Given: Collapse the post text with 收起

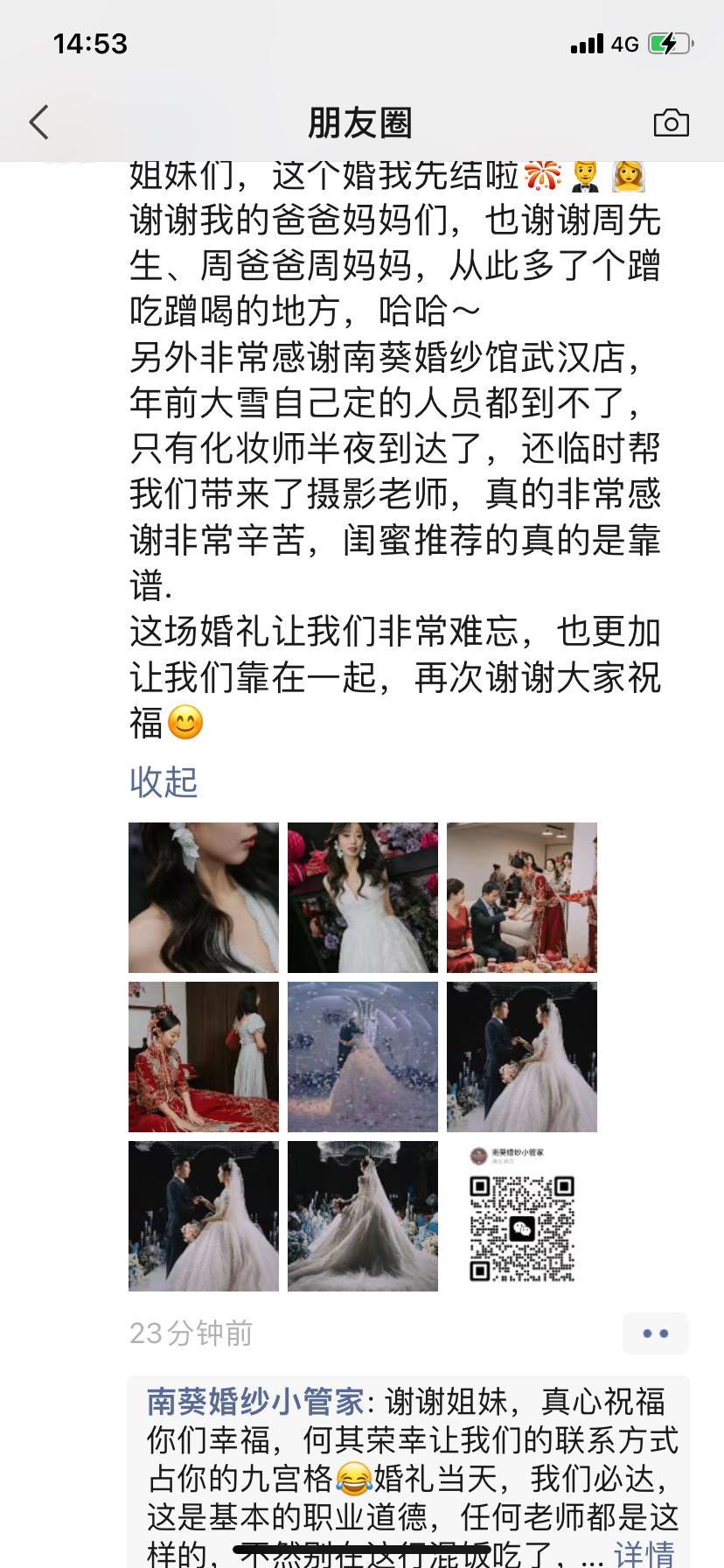Looking at the screenshot, I should coord(164,781).
